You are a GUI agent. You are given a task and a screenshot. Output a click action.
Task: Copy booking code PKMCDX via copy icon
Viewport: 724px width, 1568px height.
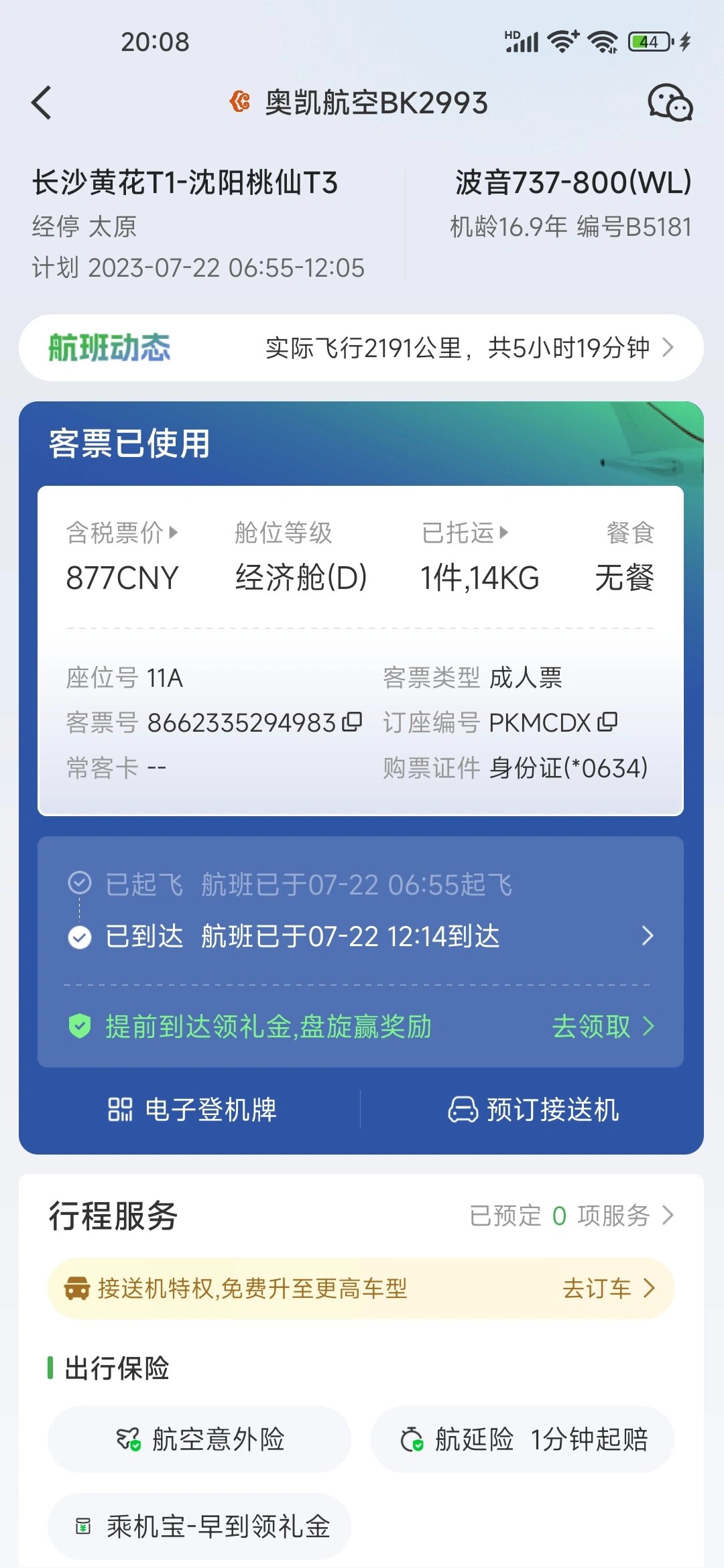click(x=607, y=722)
